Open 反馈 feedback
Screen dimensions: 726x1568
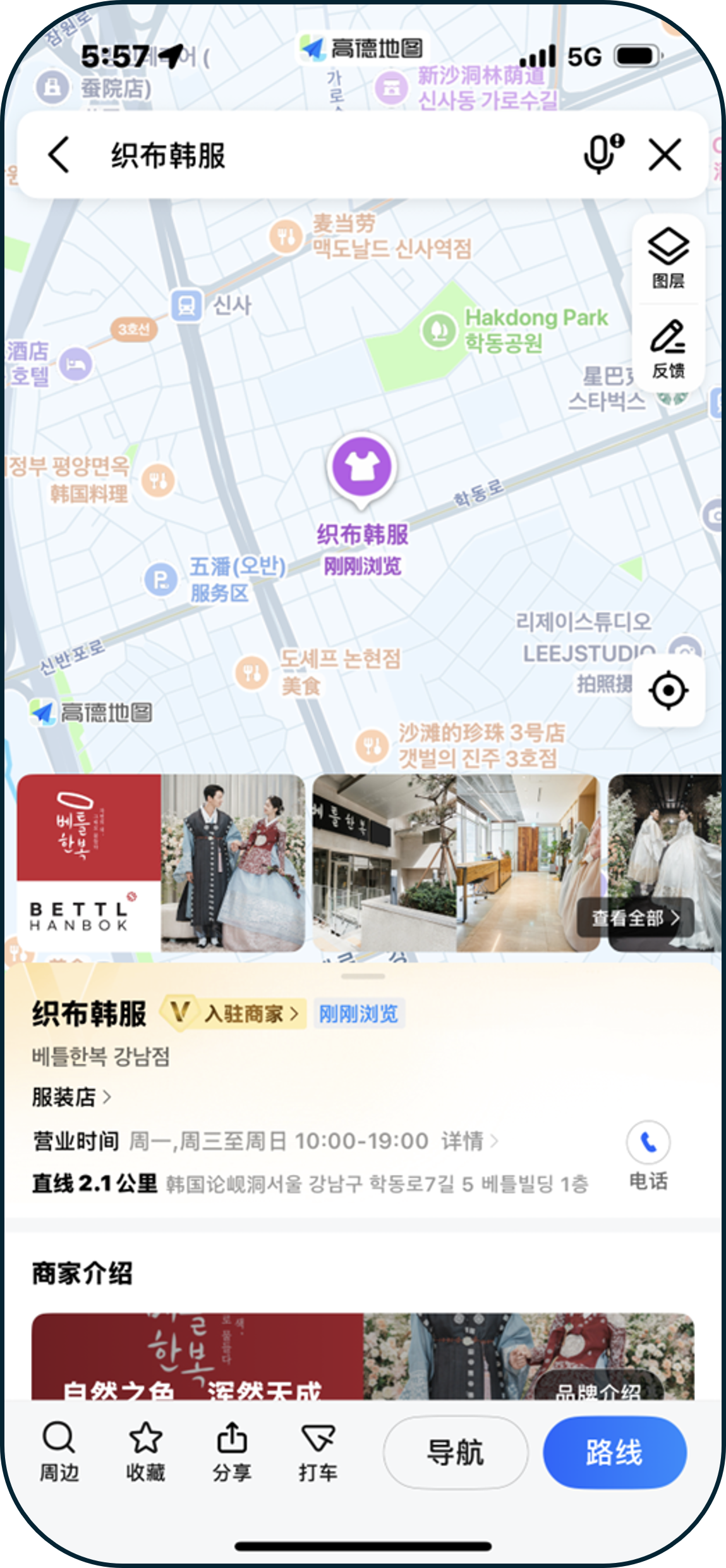(x=668, y=348)
